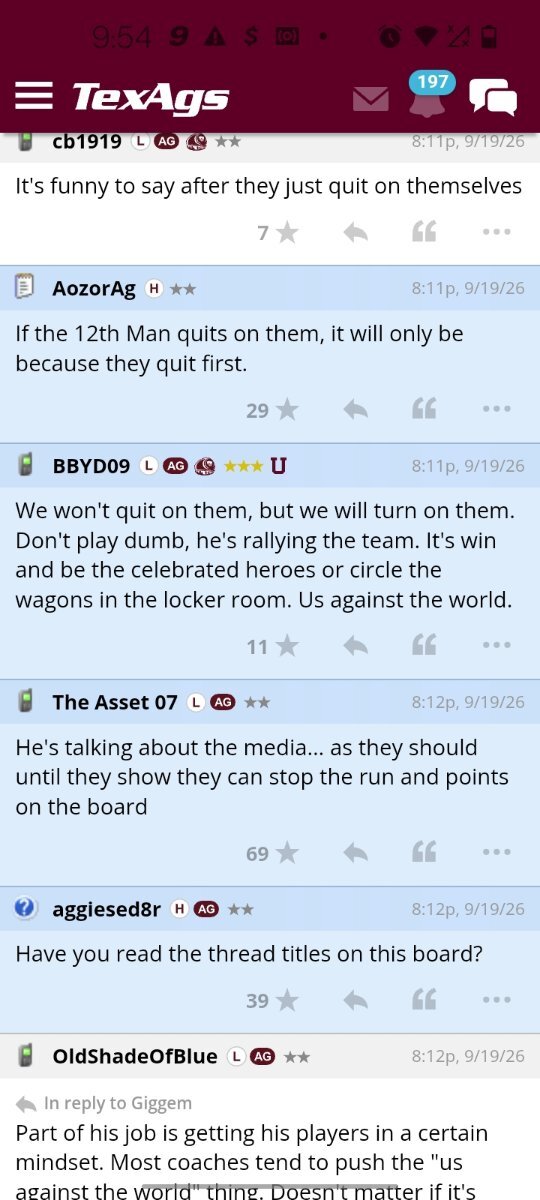View OldShadeOfBlue's profile
540x1200 pixels.
tap(134, 1056)
